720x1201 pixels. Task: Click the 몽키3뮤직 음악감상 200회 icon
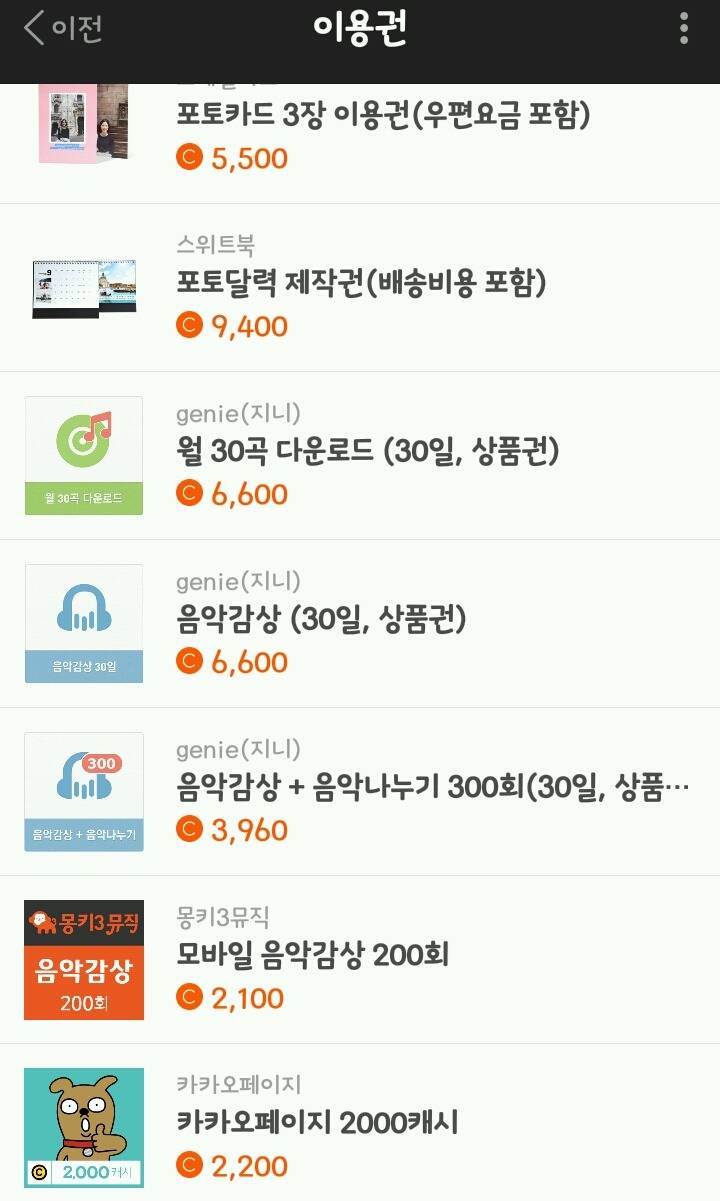(x=83, y=955)
